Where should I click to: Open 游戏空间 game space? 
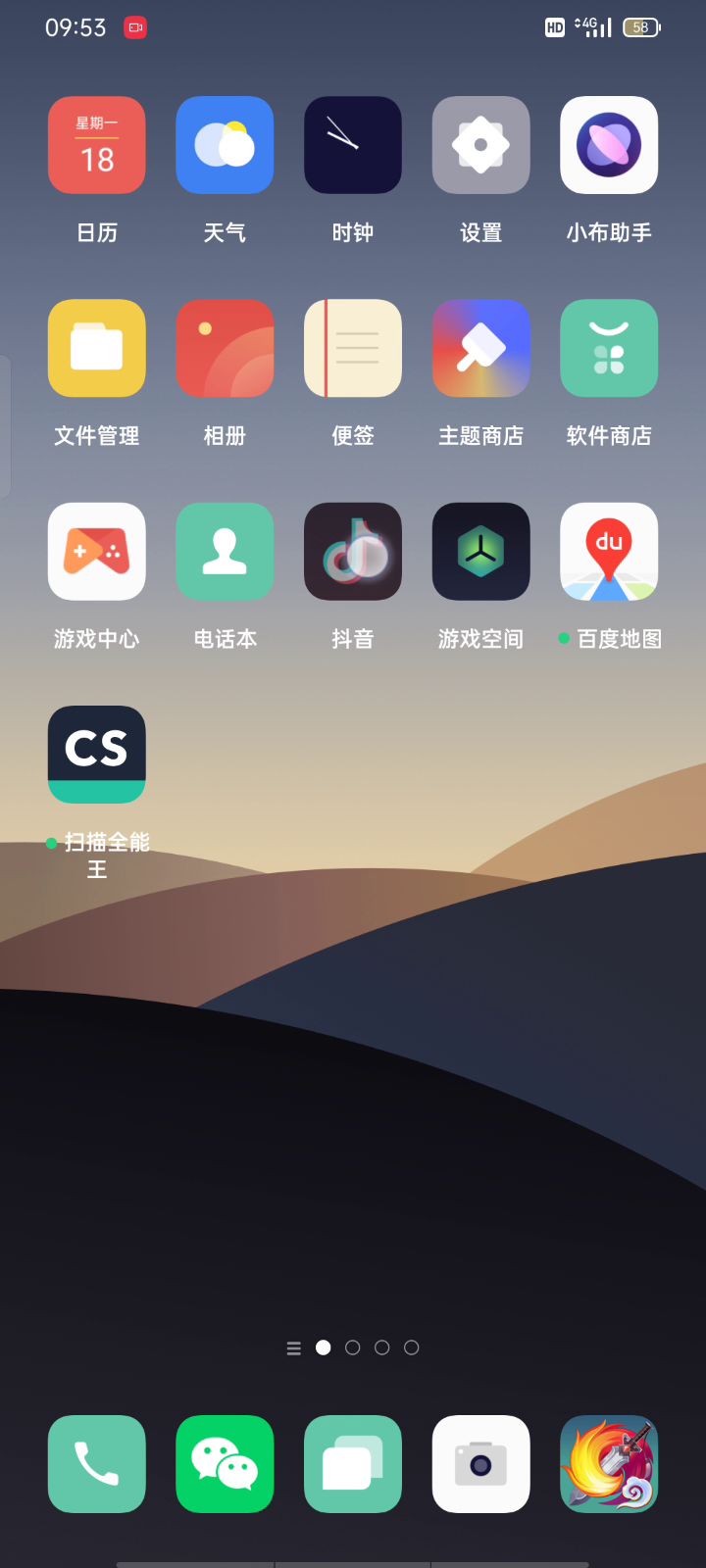tap(480, 551)
